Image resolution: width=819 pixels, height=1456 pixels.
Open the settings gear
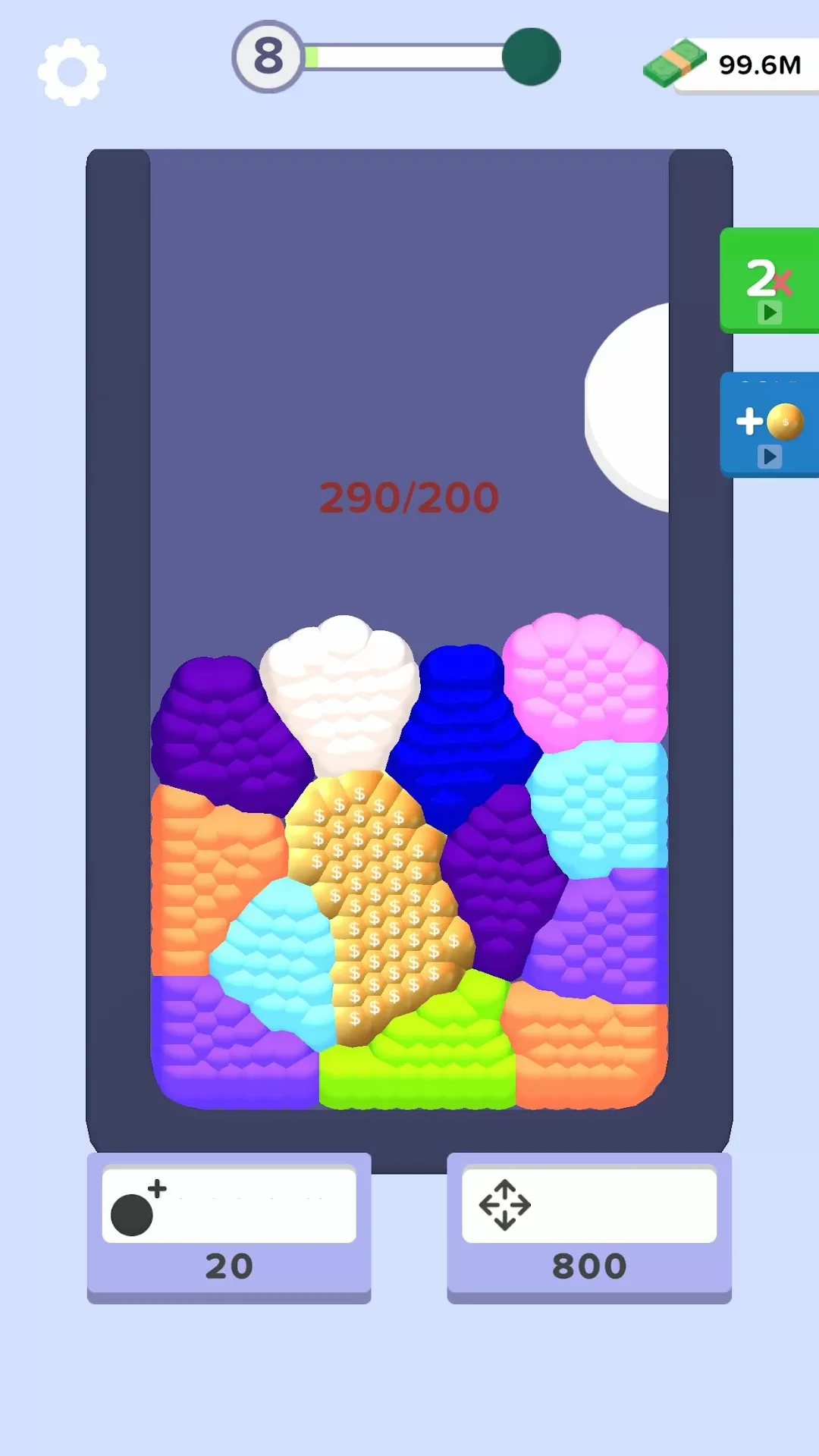pyautogui.click(x=72, y=72)
